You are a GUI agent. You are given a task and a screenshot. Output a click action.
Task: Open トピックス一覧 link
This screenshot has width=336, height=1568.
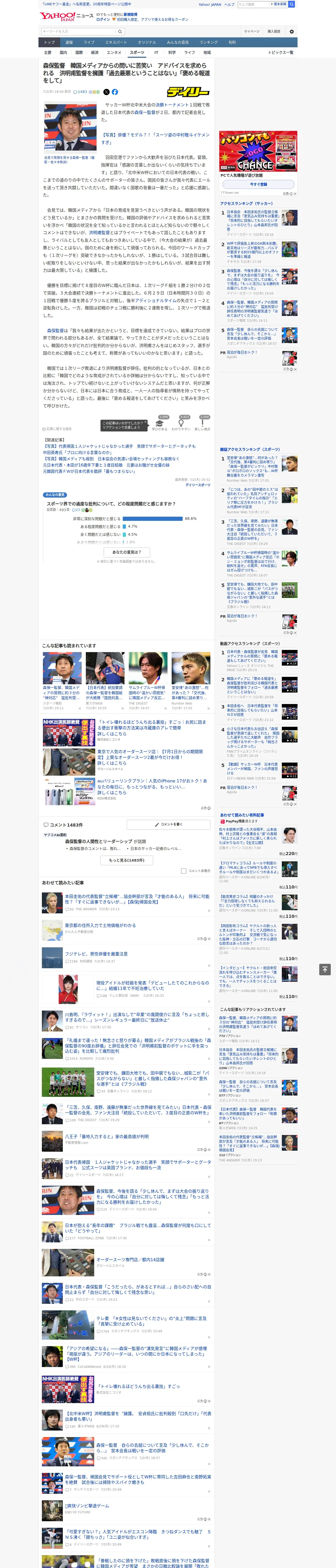[281, 52]
